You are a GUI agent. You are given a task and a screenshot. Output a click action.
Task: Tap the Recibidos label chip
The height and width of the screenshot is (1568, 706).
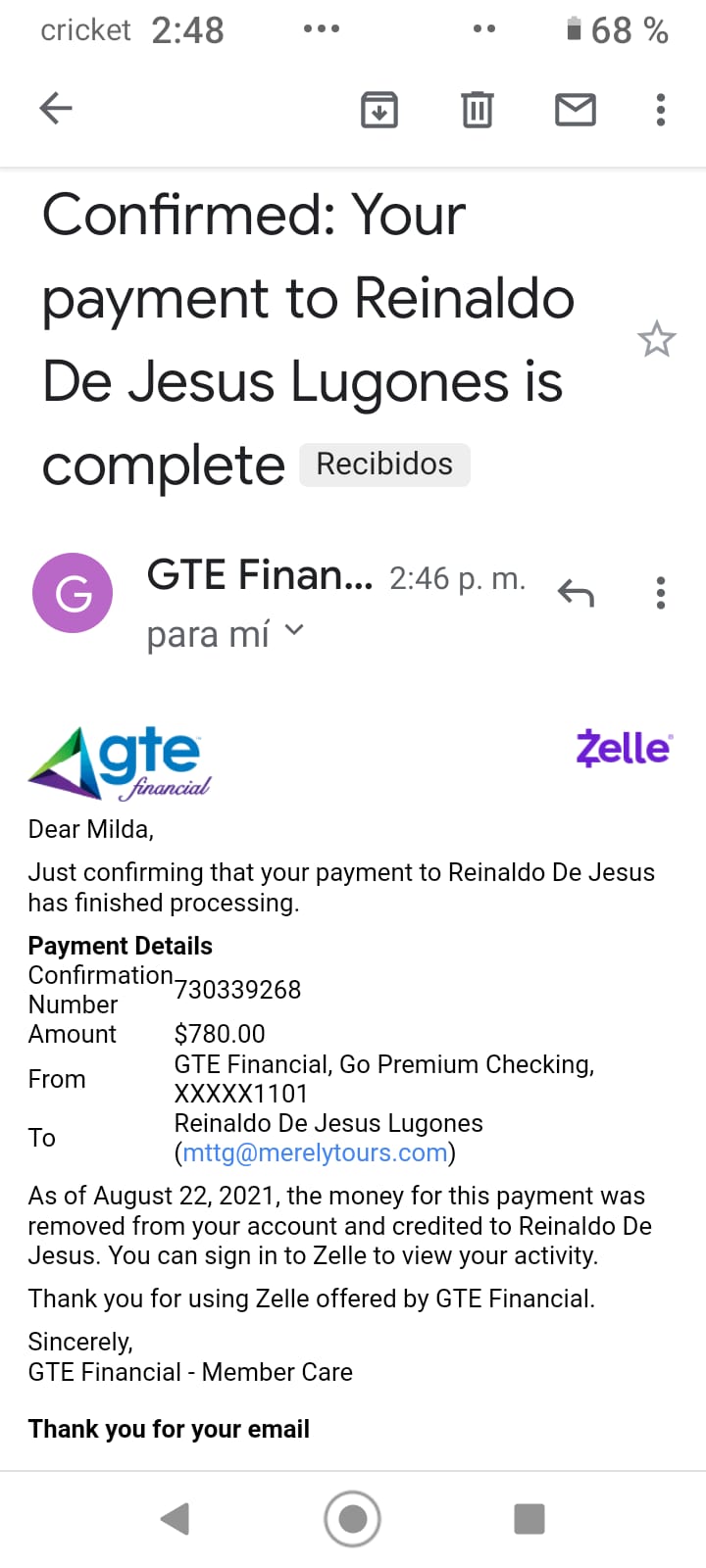click(384, 464)
